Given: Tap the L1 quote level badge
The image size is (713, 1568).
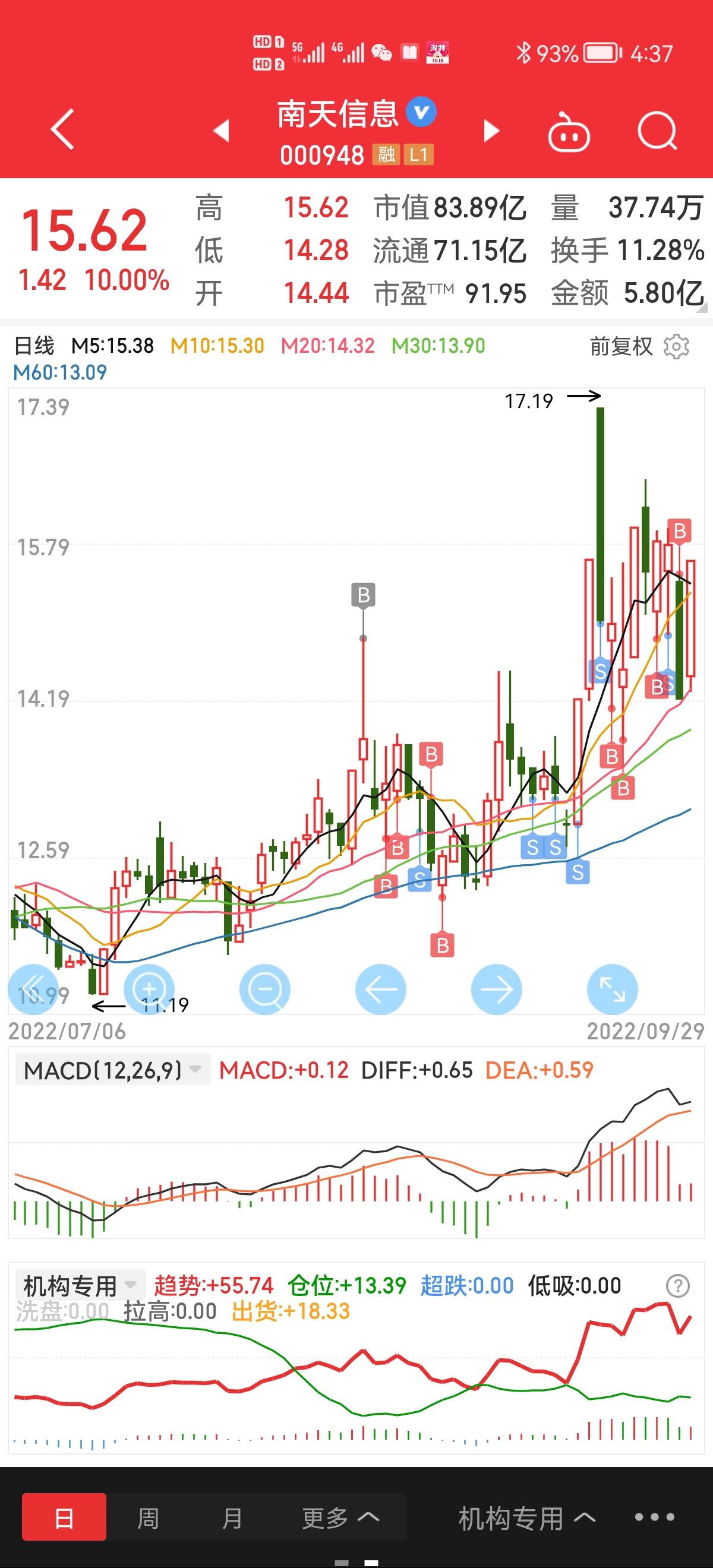Looking at the screenshot, I should click(x=418, y=154).
